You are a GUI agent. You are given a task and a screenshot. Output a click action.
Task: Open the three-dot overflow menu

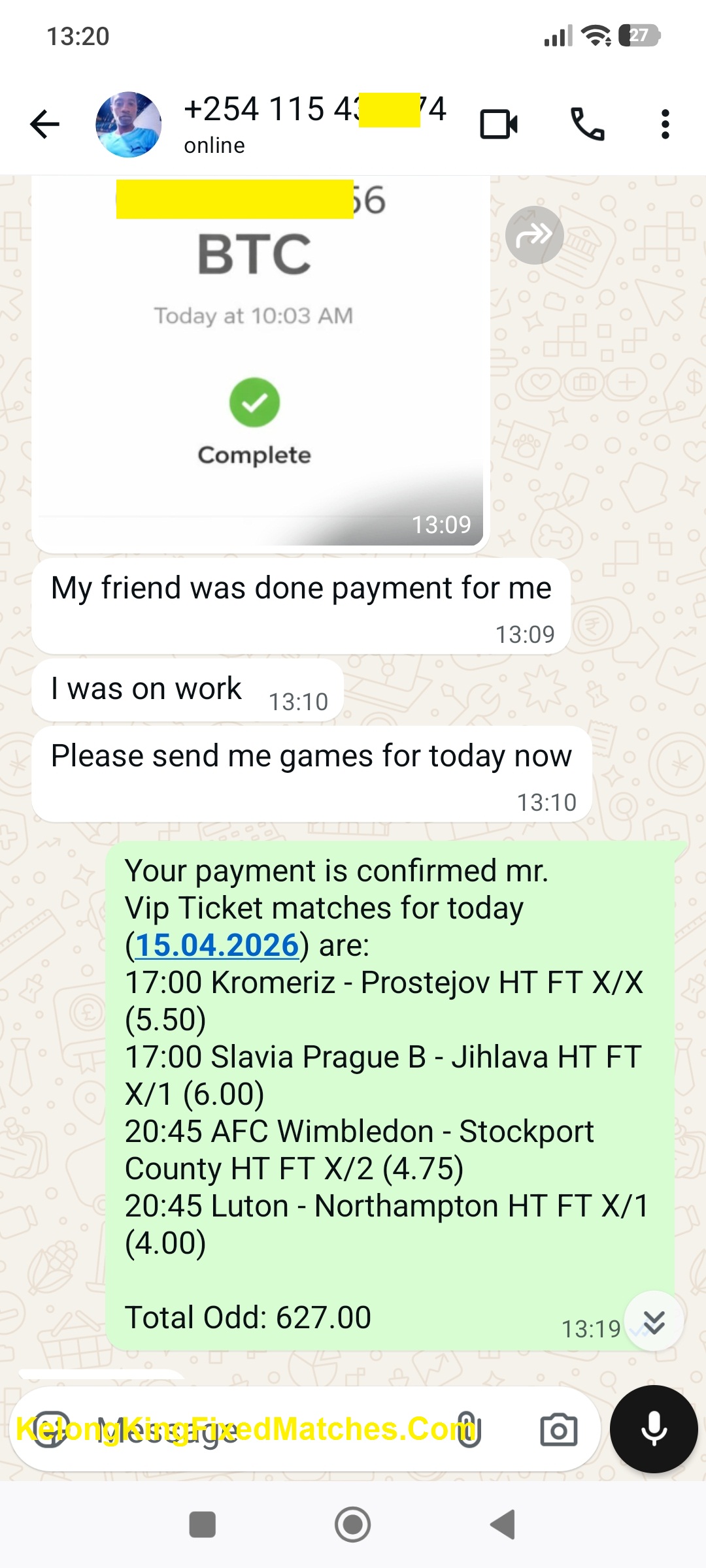664,123
